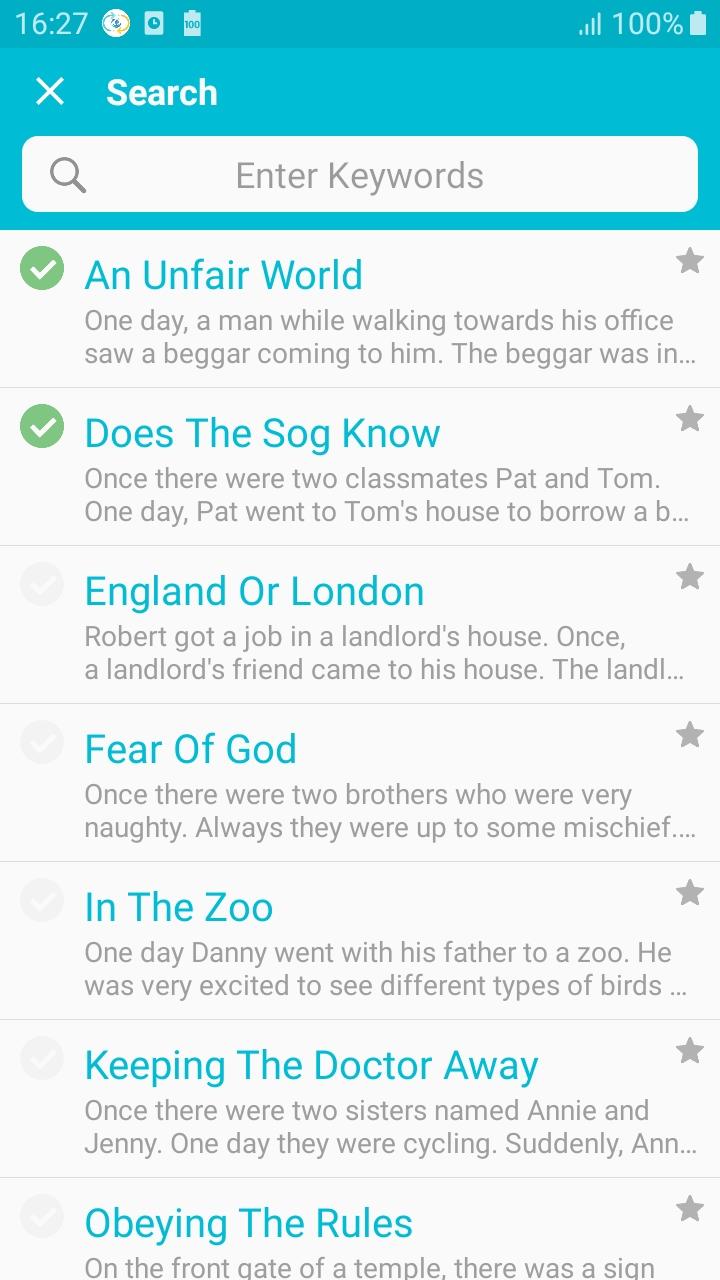
Task: Uncheck the read mark on An Unfair World
Action: [42, 268]
